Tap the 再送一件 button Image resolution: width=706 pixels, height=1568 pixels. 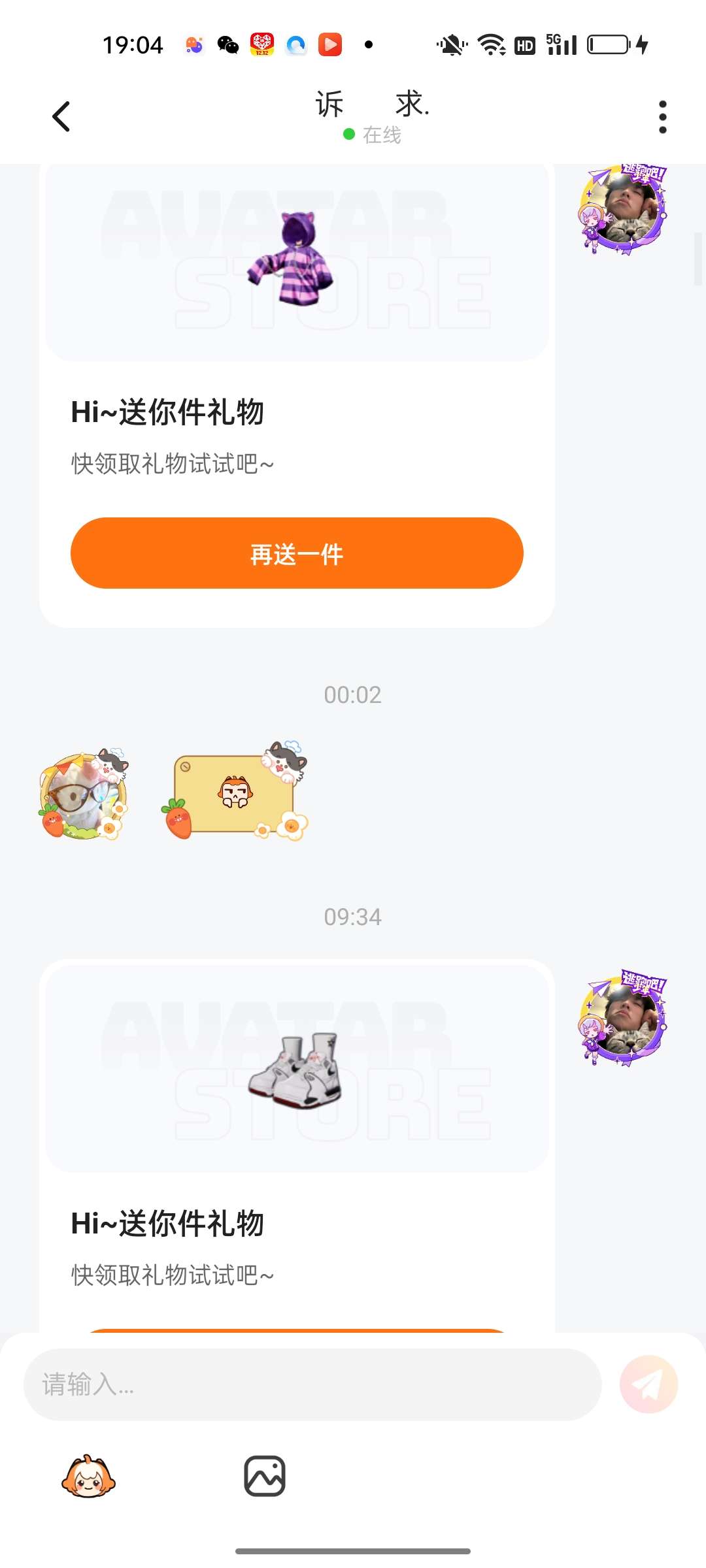297,553
